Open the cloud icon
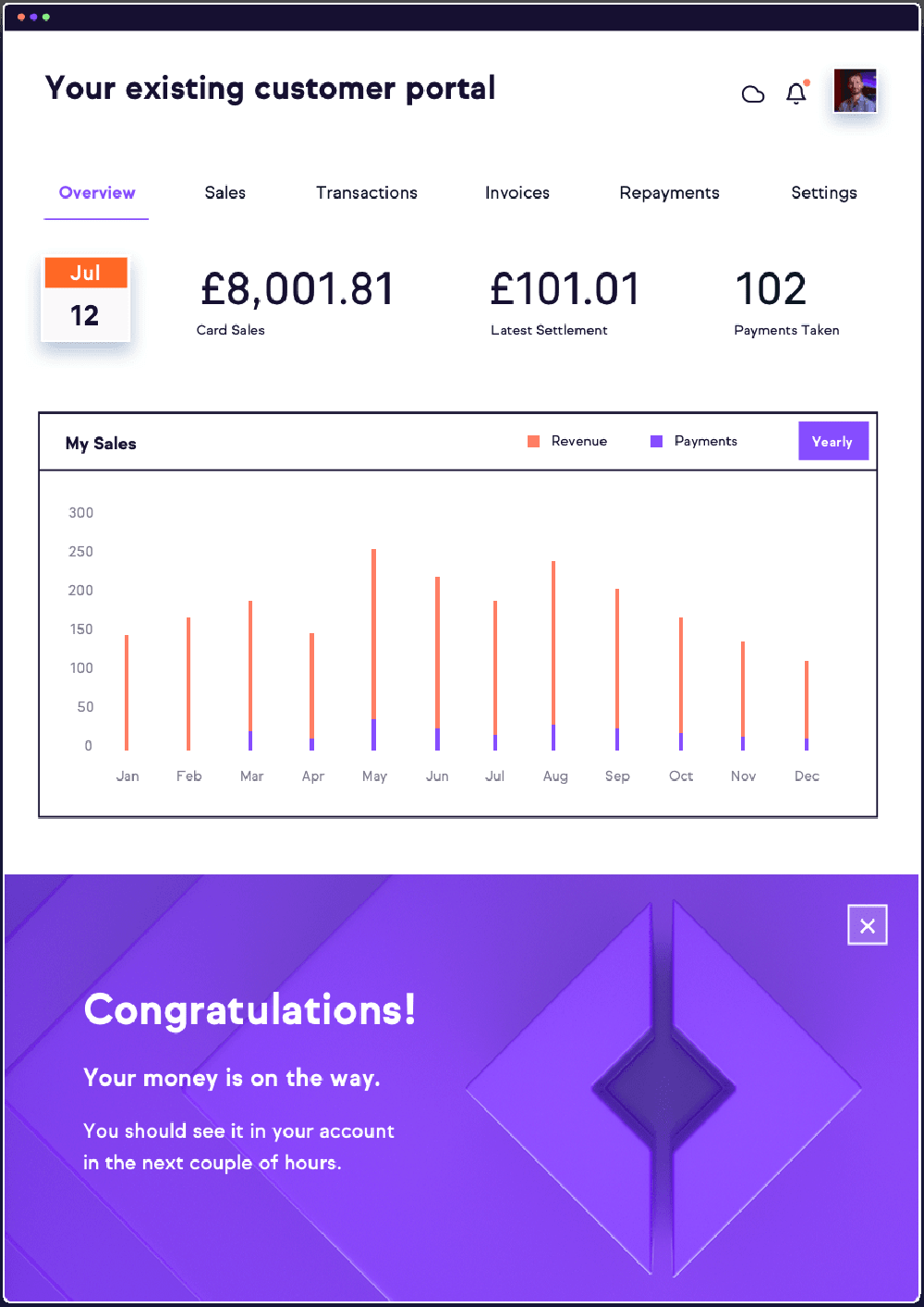 point(753,94)
